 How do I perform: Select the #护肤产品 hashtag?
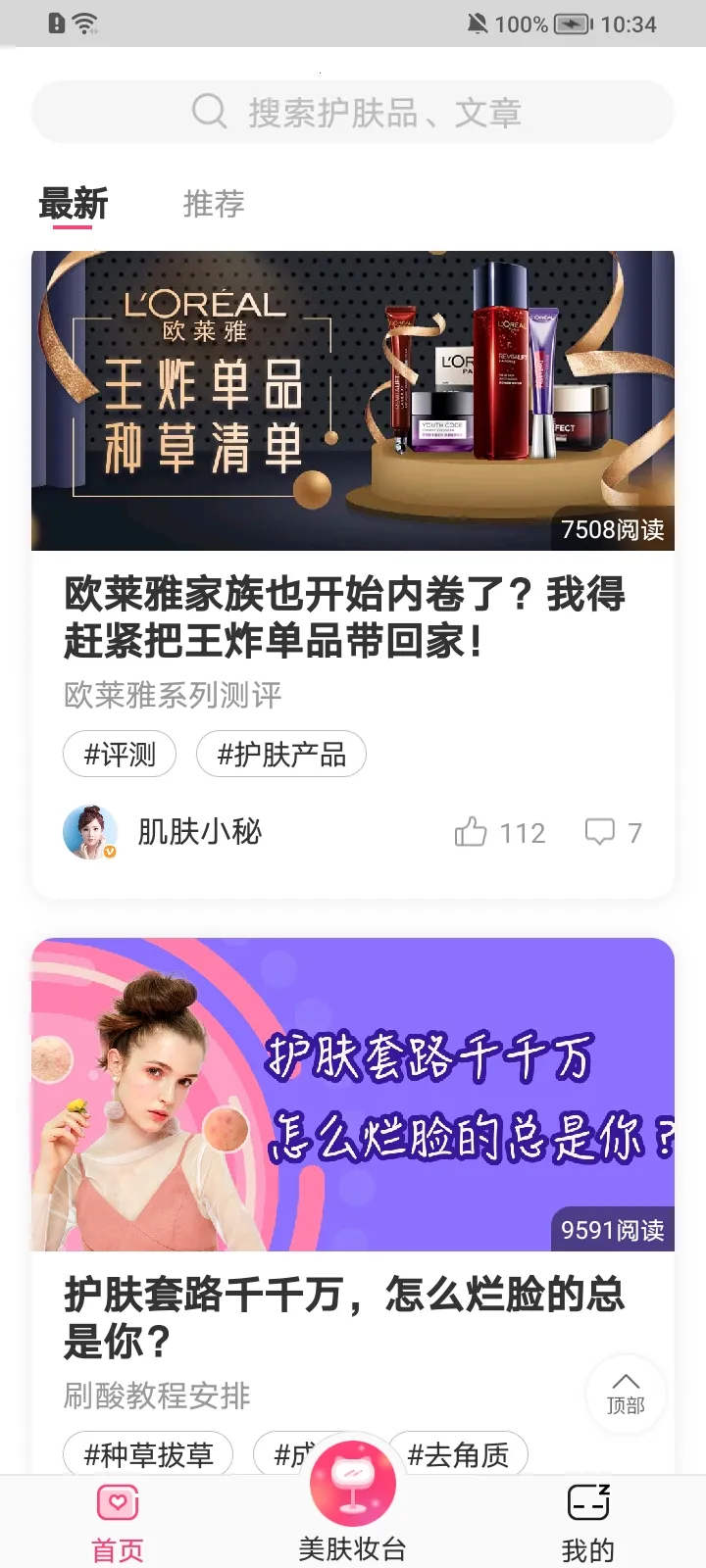point(280,754)
